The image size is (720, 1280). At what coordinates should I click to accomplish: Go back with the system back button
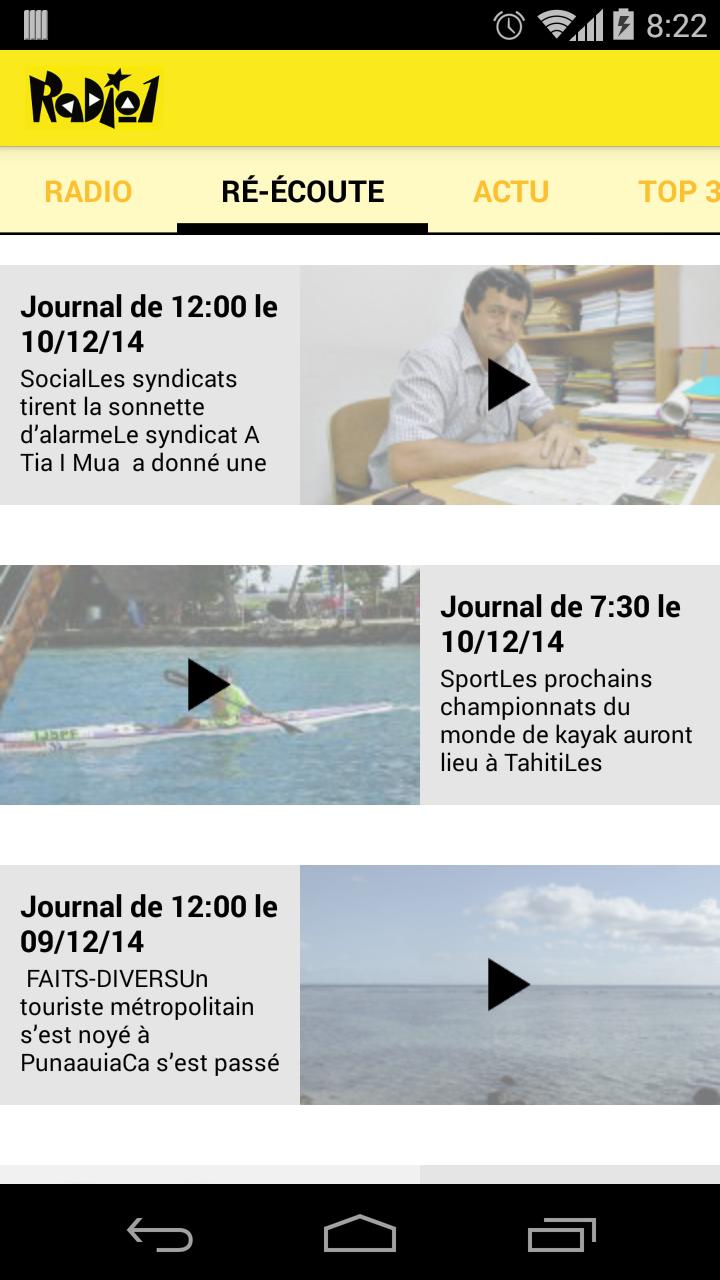[x=160, y=1233]
